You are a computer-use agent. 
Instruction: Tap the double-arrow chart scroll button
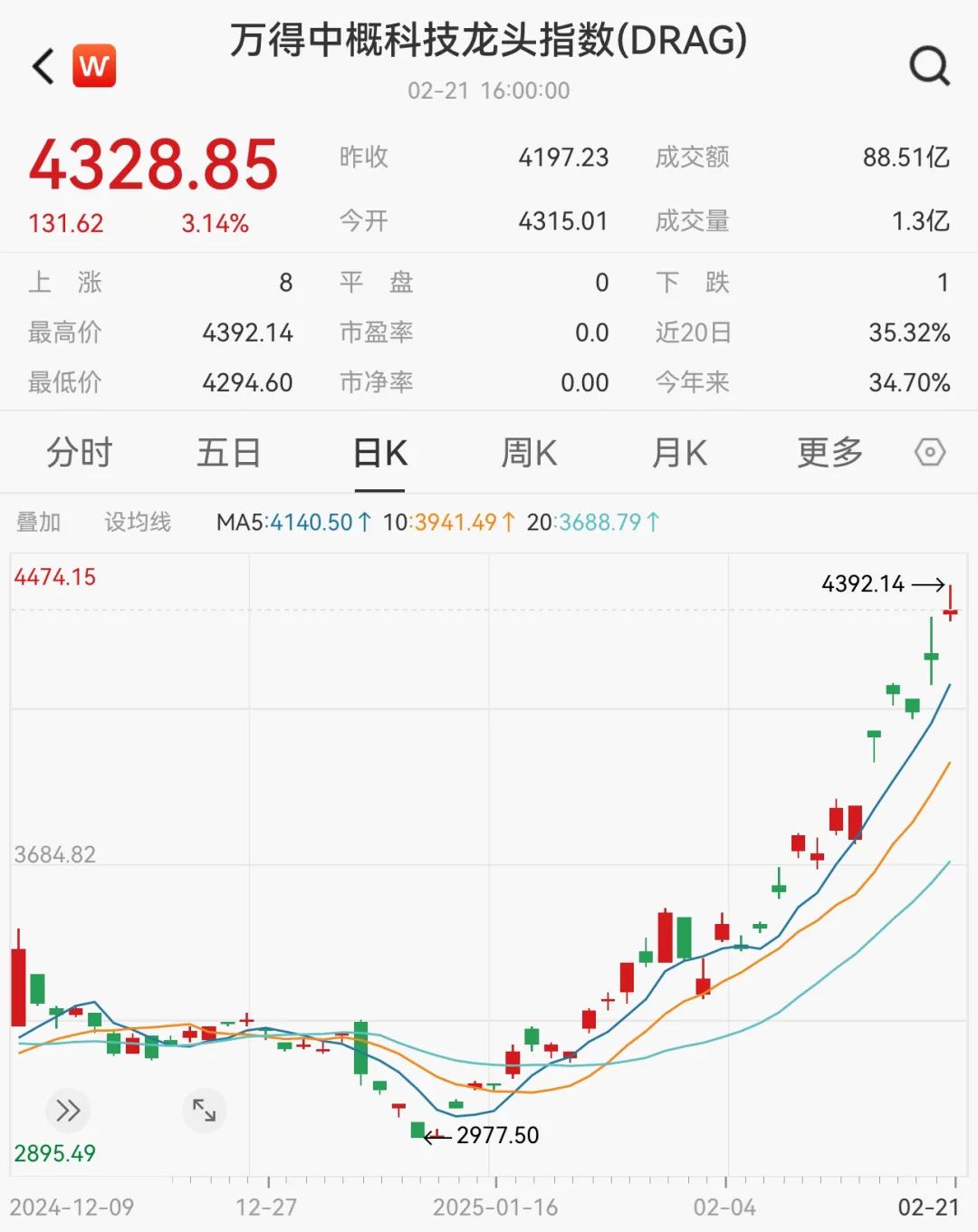point(68,1111)
